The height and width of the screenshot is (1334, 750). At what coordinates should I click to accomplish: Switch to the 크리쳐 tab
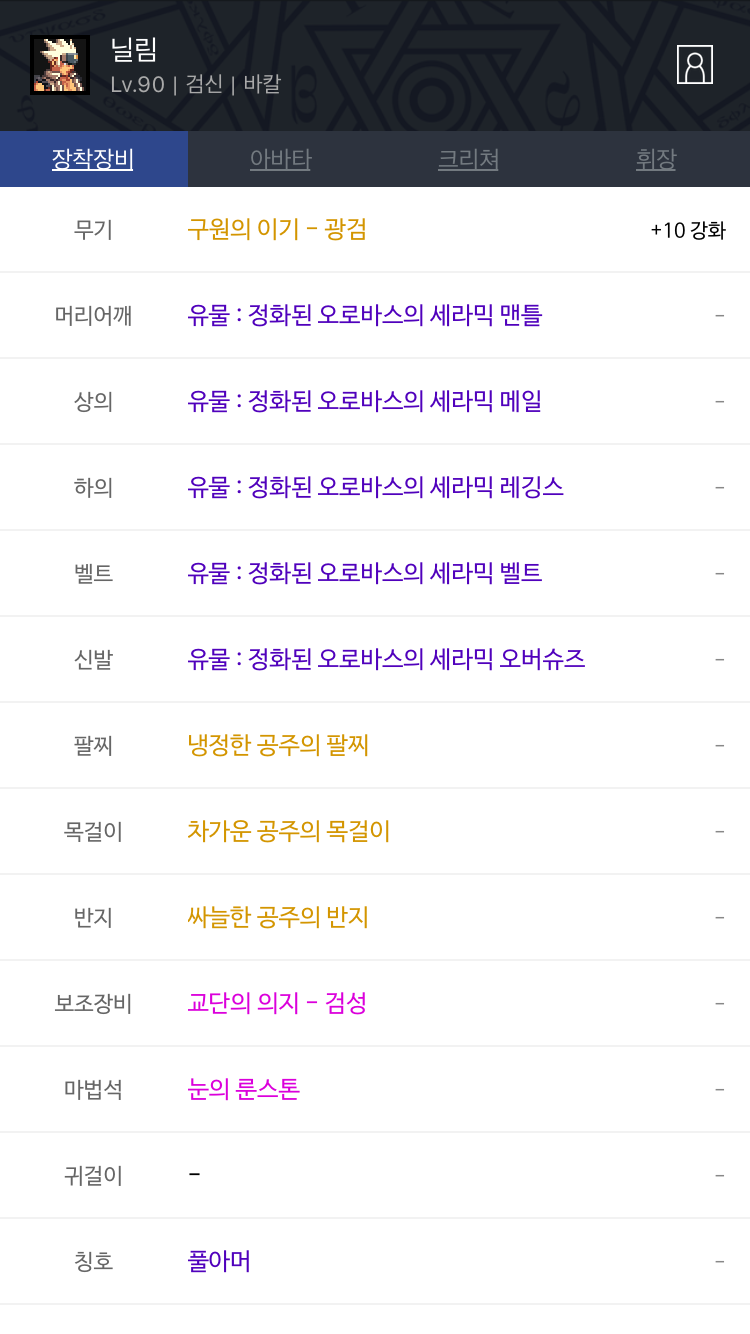468,159
